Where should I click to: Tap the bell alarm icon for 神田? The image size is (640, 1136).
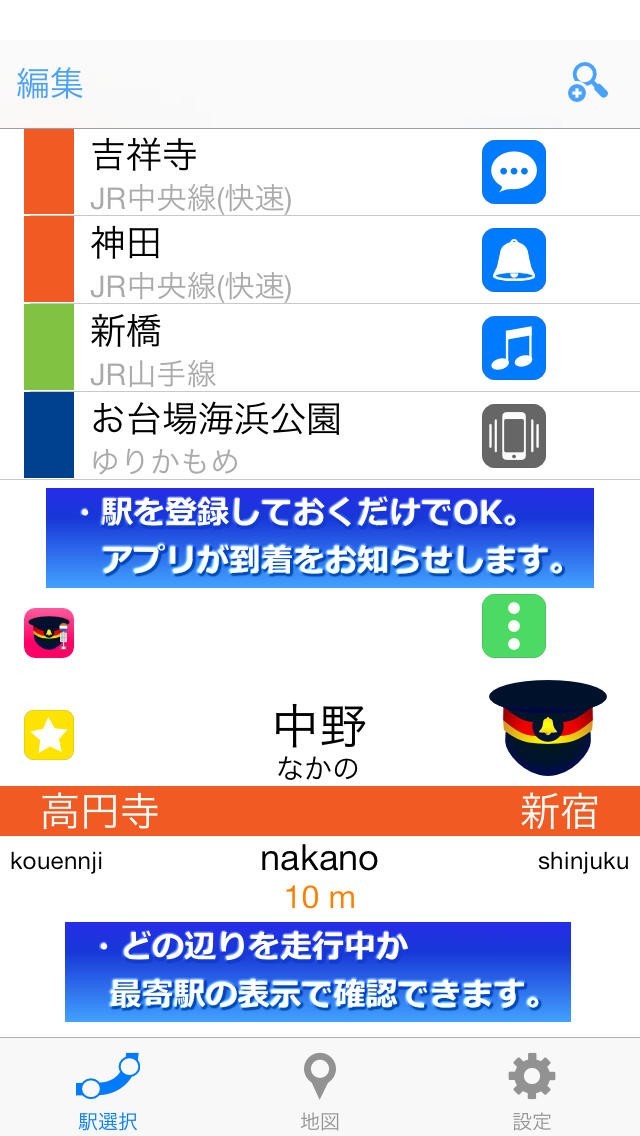pyautogui.click(x=514, y=260)
